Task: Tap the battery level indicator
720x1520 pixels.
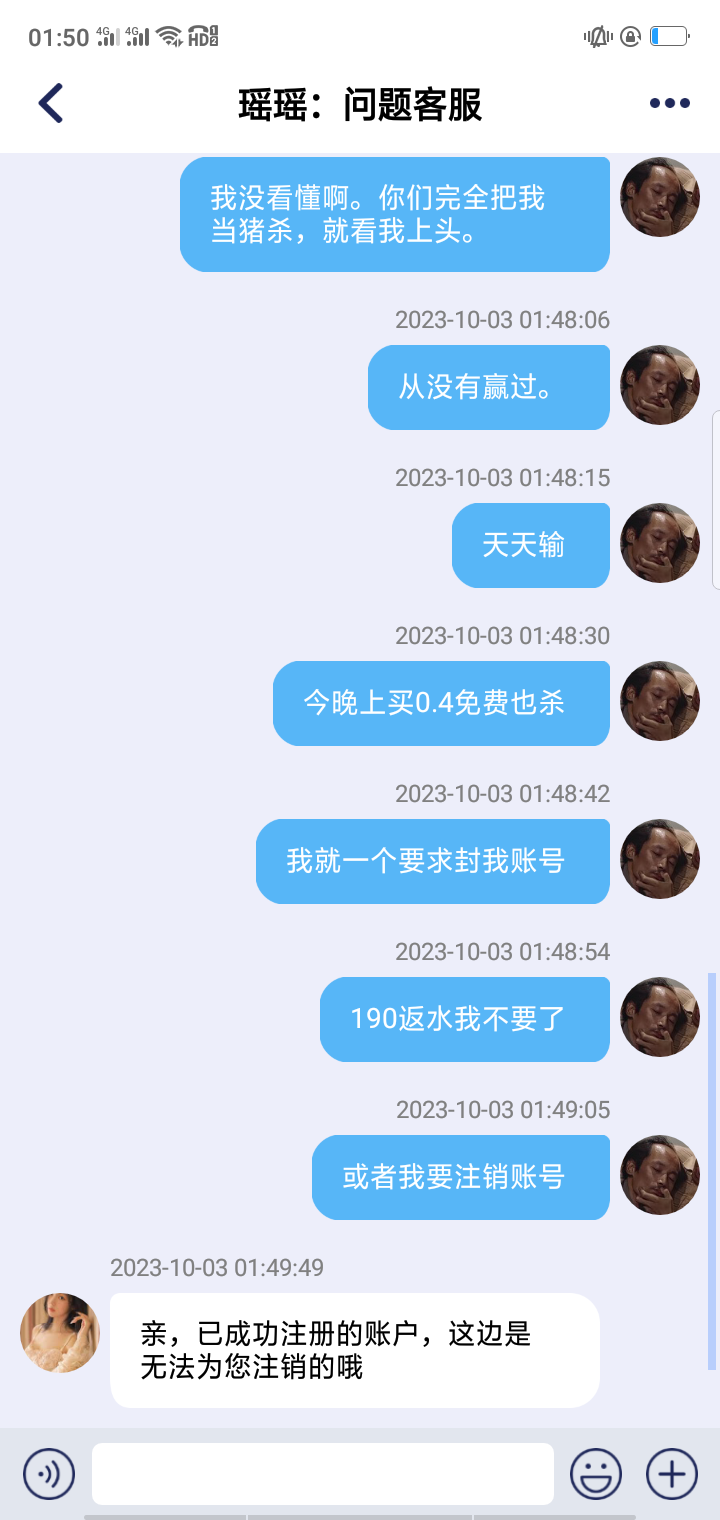Action: 671,35
